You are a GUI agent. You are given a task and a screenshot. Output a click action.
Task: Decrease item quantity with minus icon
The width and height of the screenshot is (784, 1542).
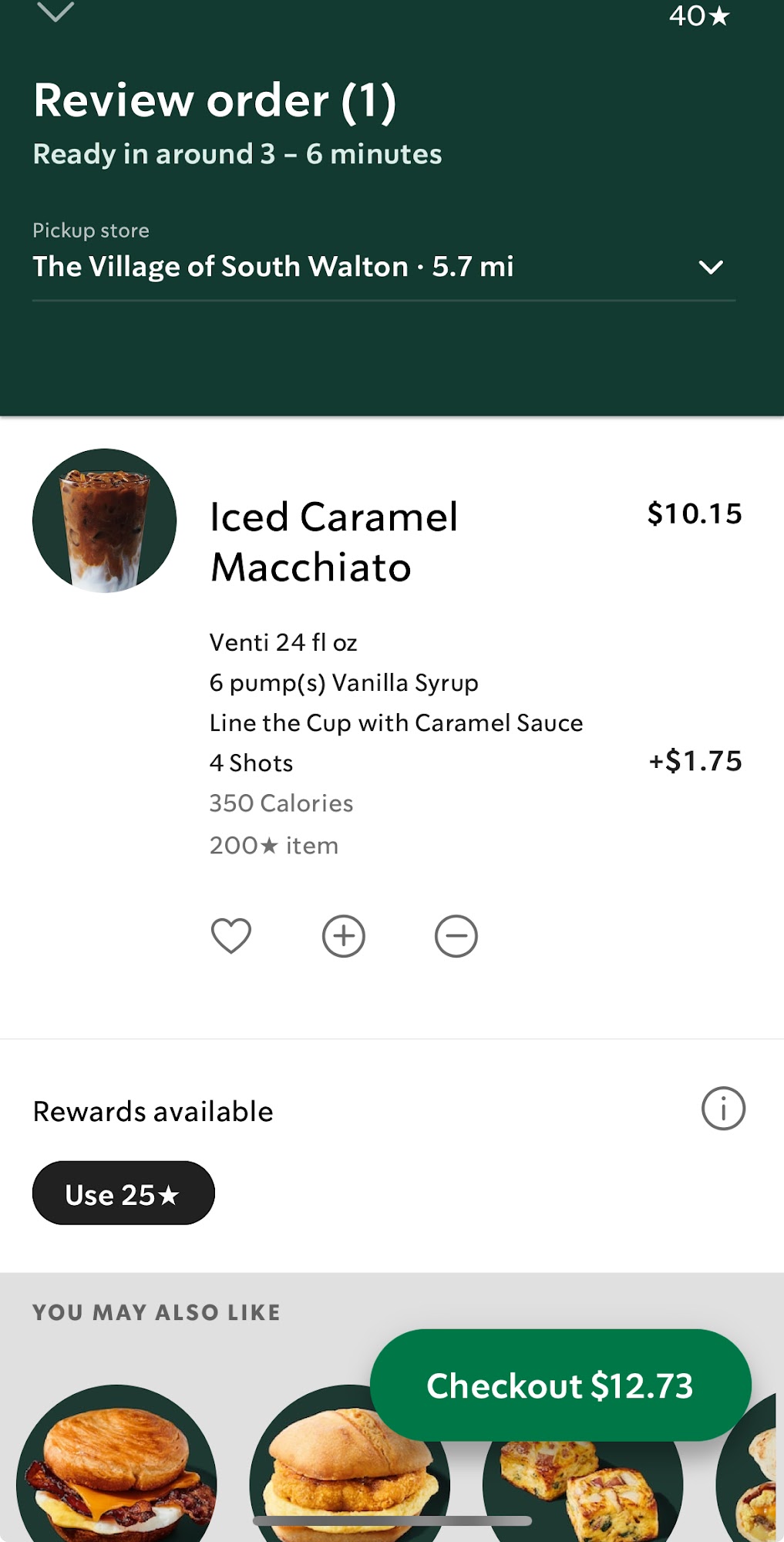click(456, 935)
